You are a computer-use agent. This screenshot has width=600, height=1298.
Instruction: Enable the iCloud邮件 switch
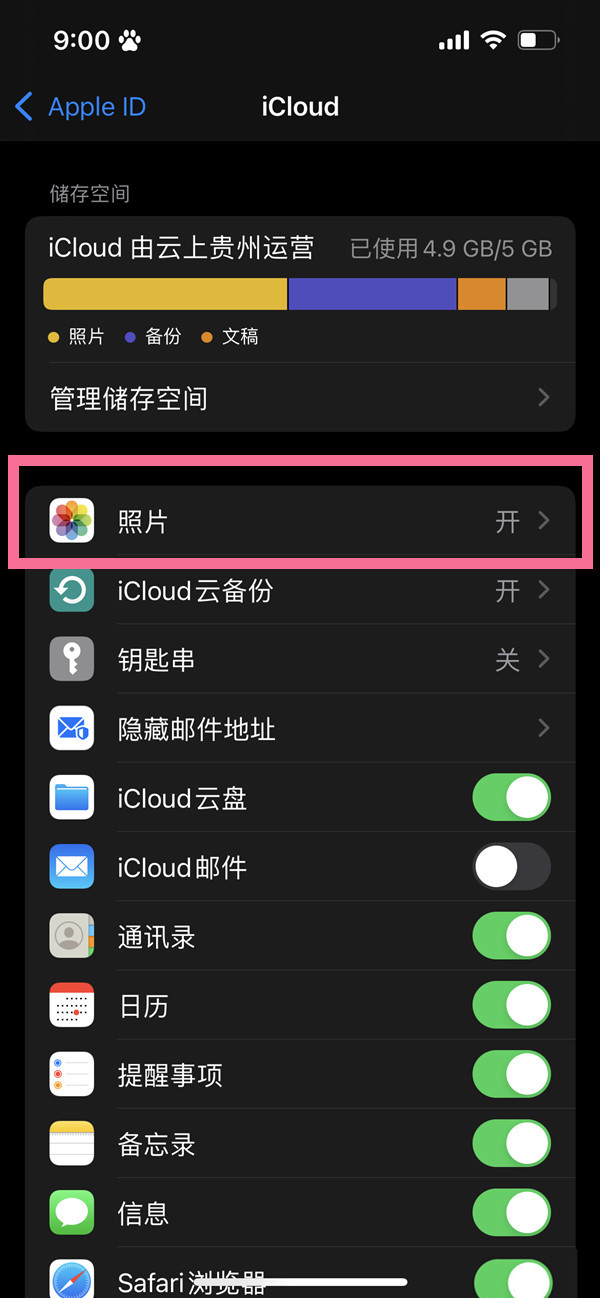[x=511, y=867]
